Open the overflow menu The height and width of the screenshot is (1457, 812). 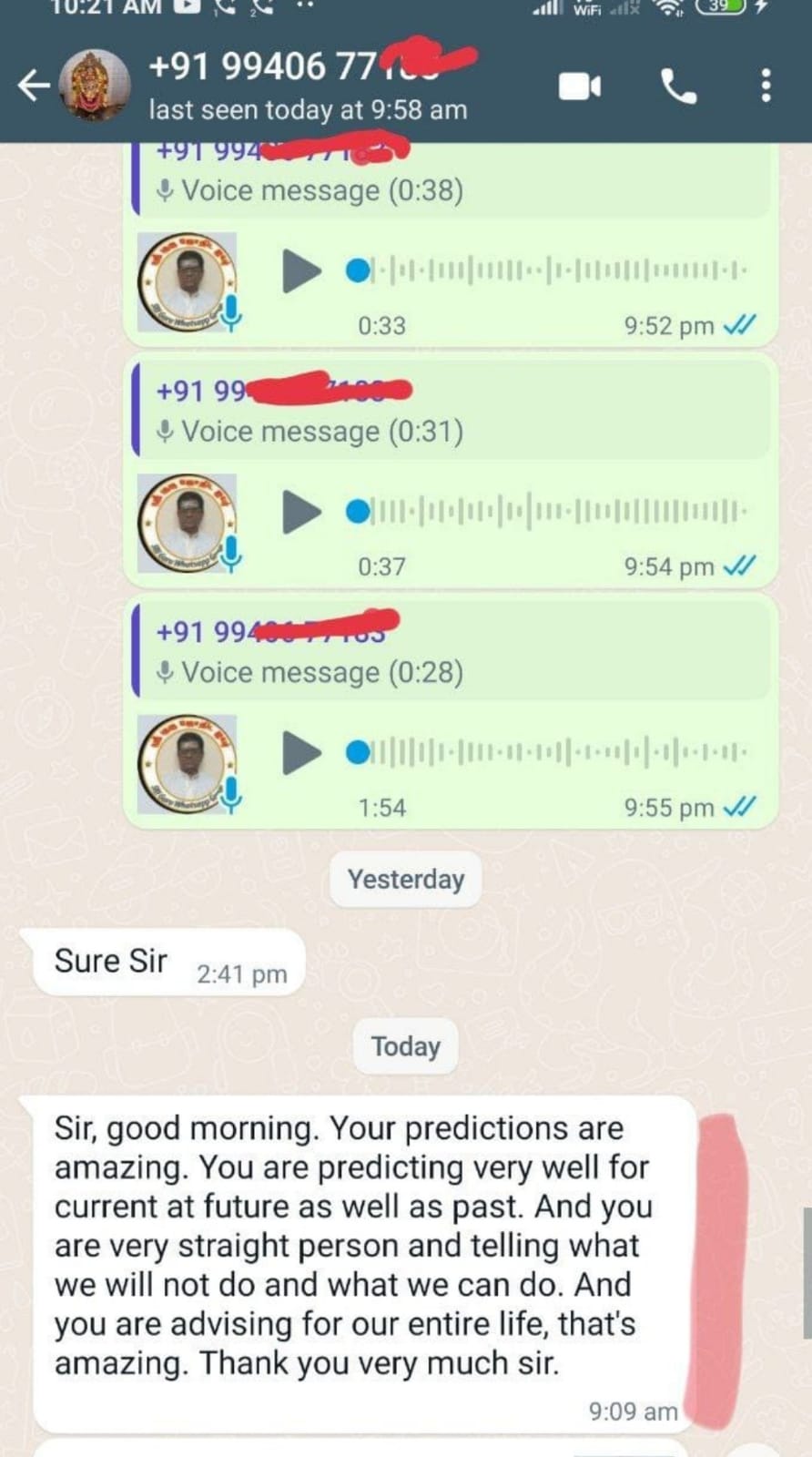(x=766, y=87)
